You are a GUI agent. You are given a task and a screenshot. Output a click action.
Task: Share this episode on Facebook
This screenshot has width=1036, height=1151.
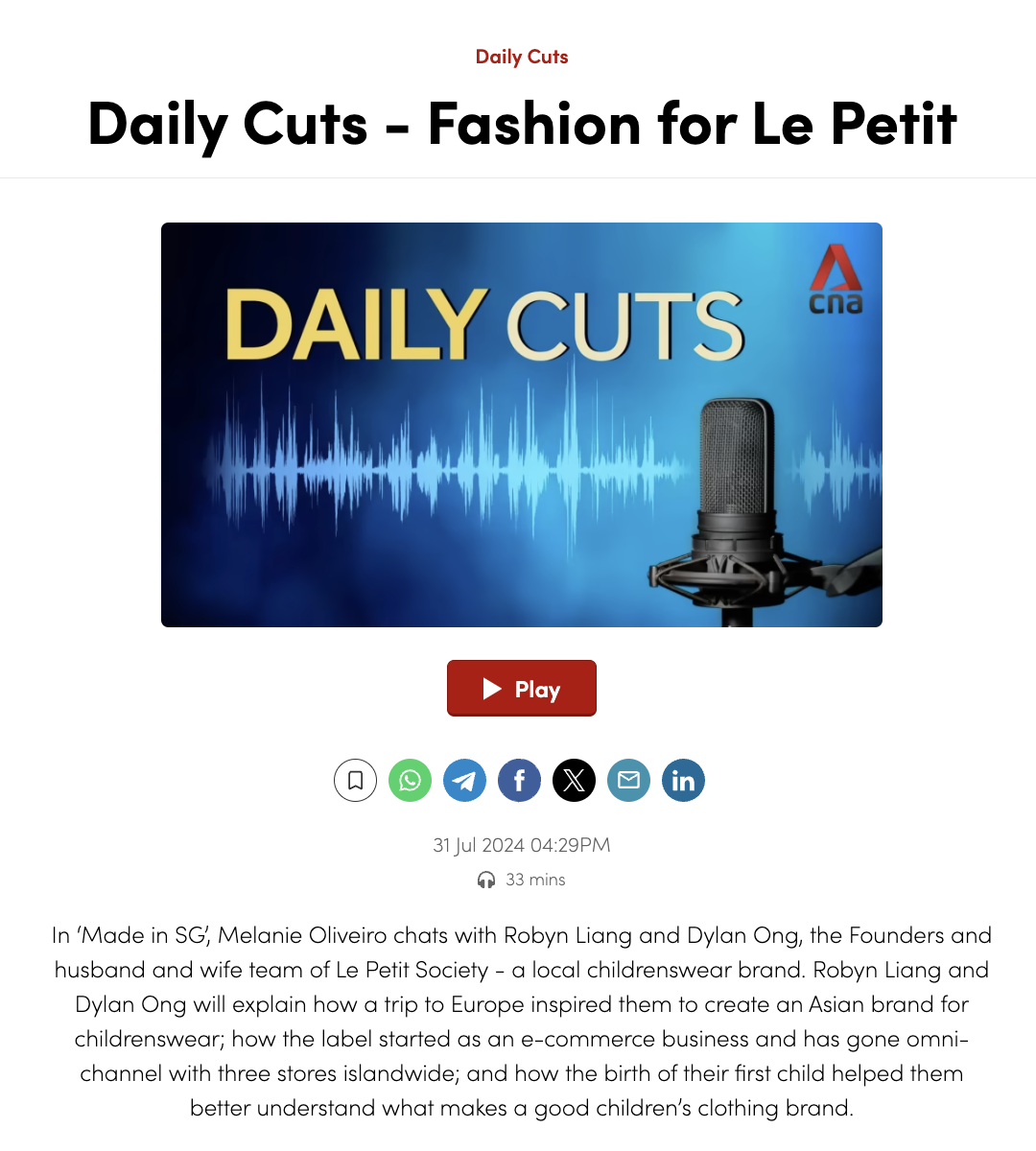coord(519,781)
